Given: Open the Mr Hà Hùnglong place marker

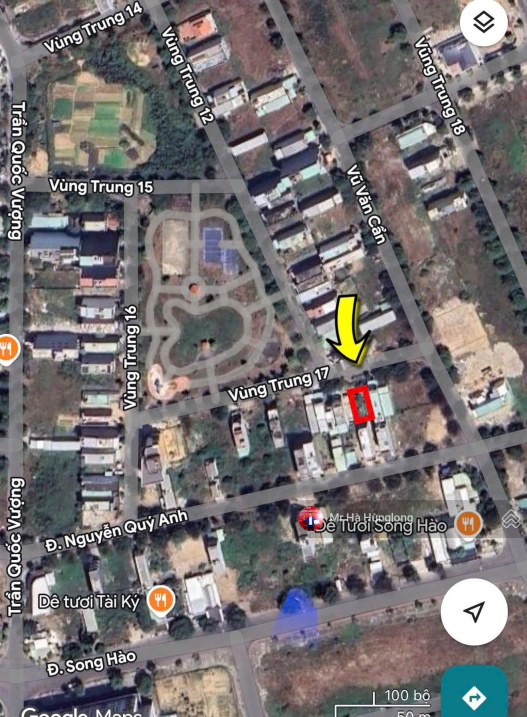Looking at the screenshot, I should (310, 518).
